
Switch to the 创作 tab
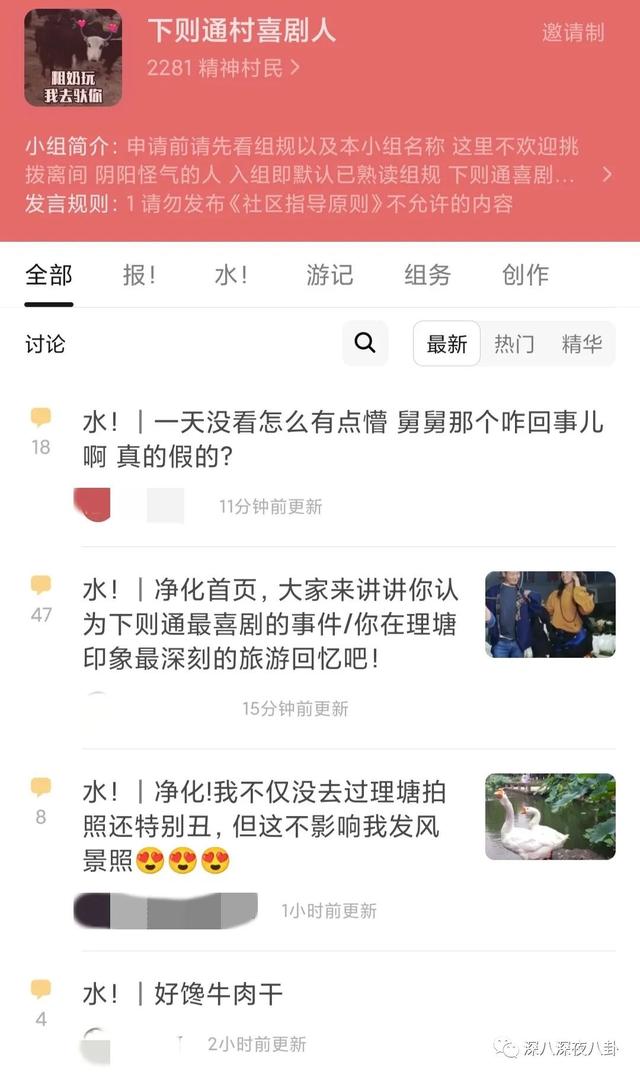(x=525, y=275)
